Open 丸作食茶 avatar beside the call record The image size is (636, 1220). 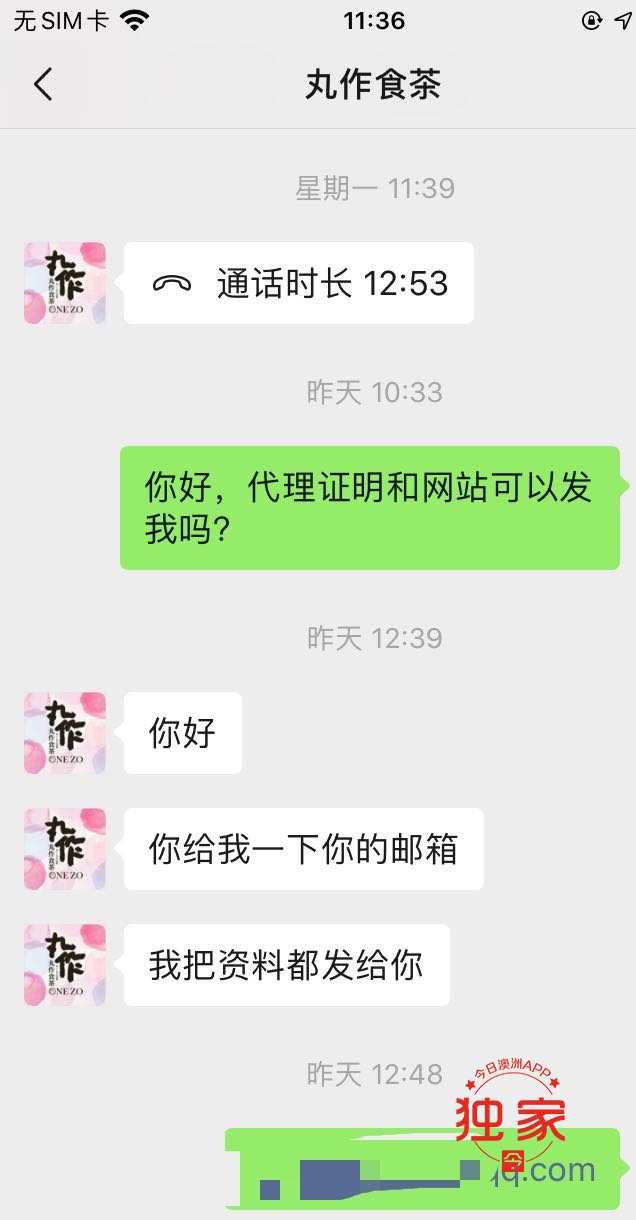click(x=65, y=283)
